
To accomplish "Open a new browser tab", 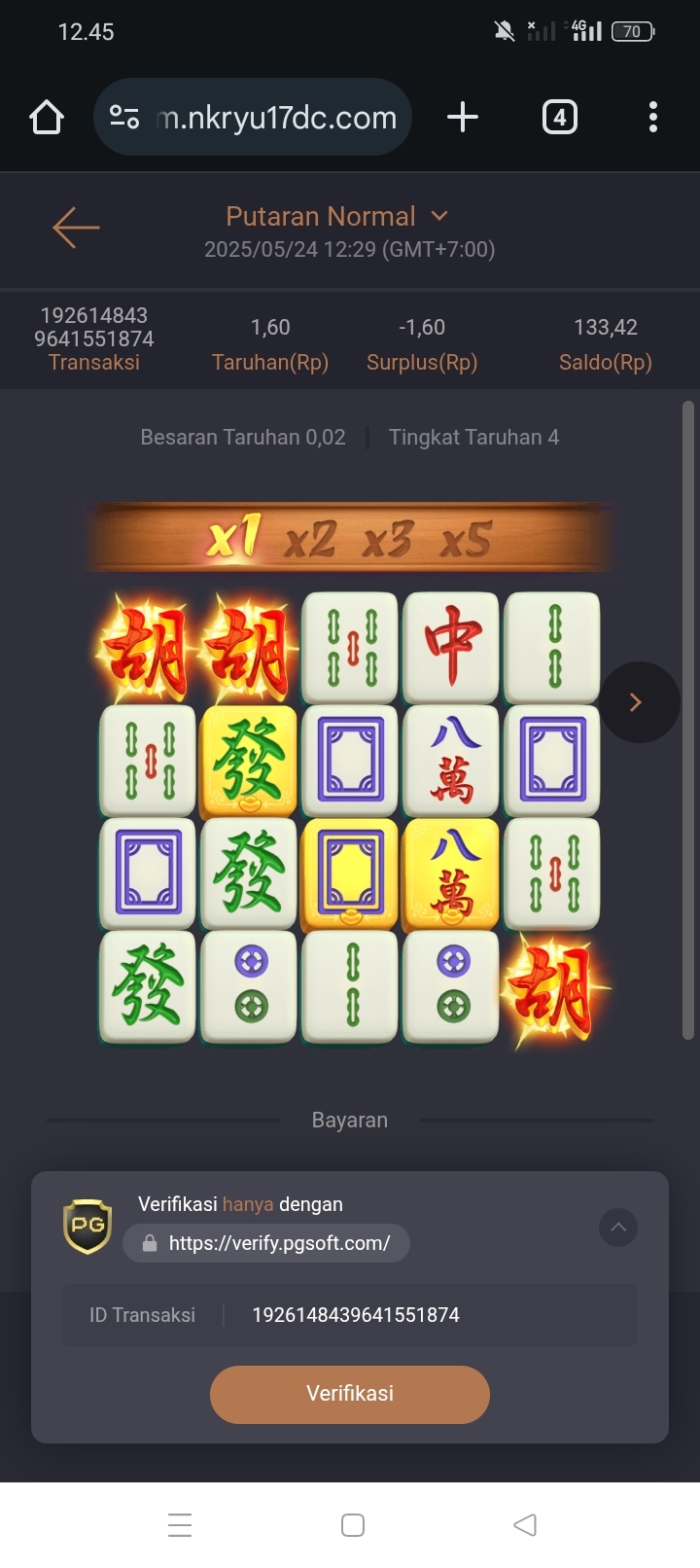I will coord(463,118).
